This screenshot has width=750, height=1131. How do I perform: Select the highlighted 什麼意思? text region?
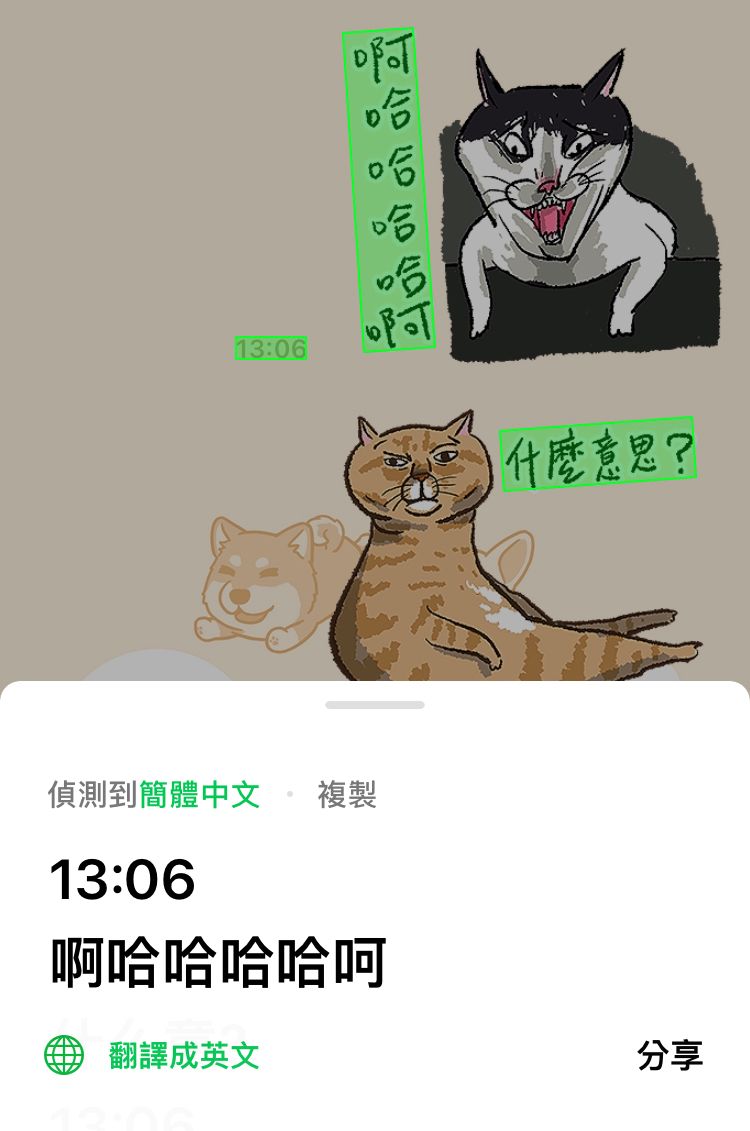click(597, 455)
